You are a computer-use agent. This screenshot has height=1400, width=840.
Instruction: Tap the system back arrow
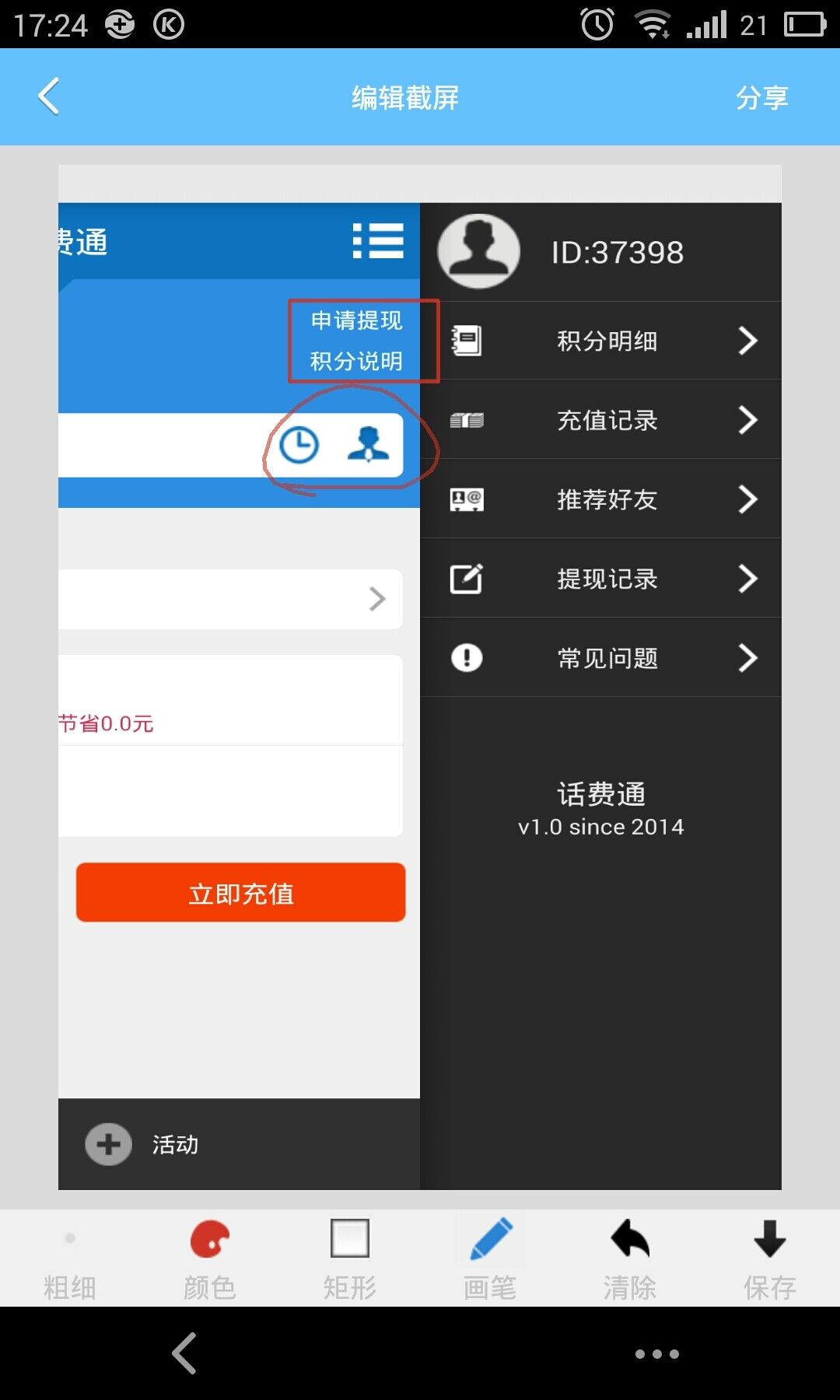(x=185, y=1353)
